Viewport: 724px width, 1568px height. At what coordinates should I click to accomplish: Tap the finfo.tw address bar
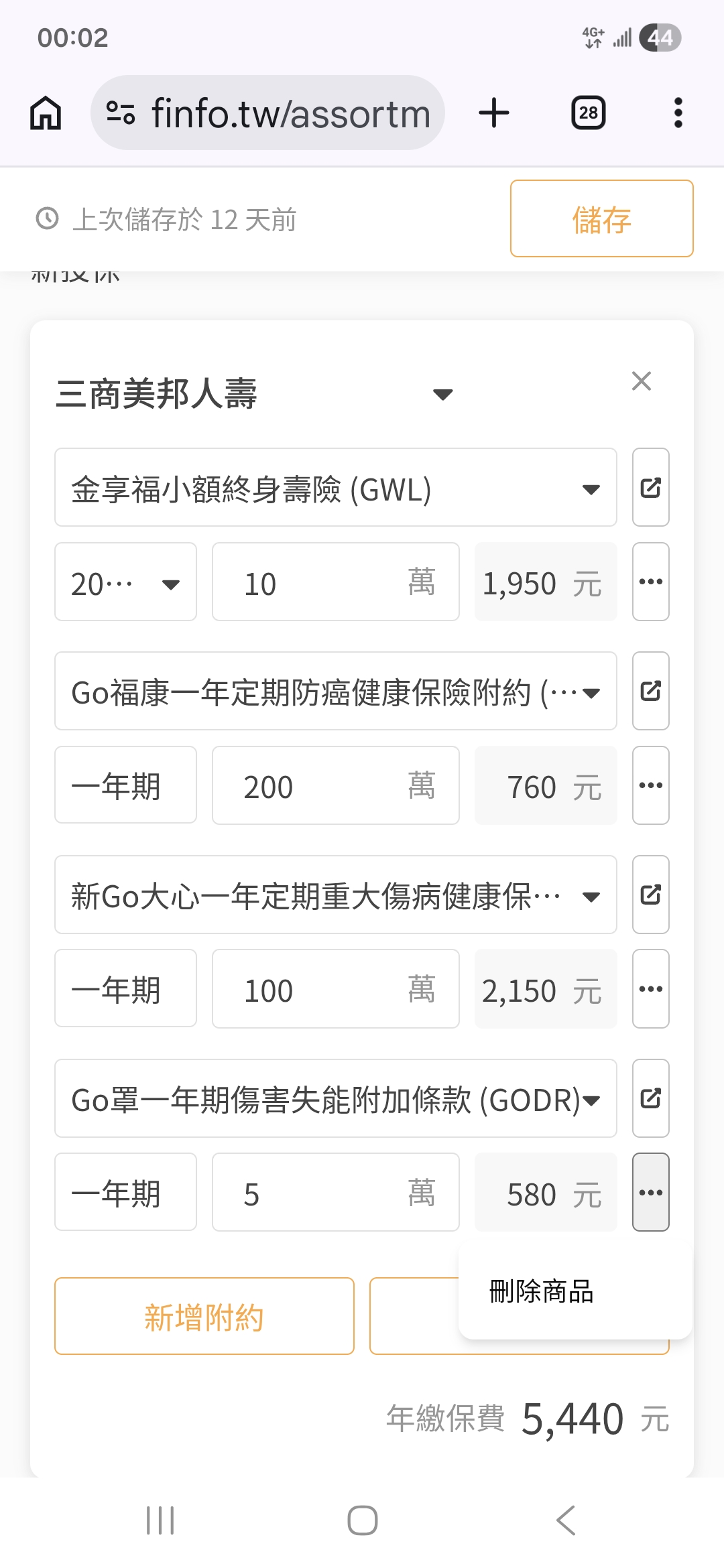[x=268, y=113]
